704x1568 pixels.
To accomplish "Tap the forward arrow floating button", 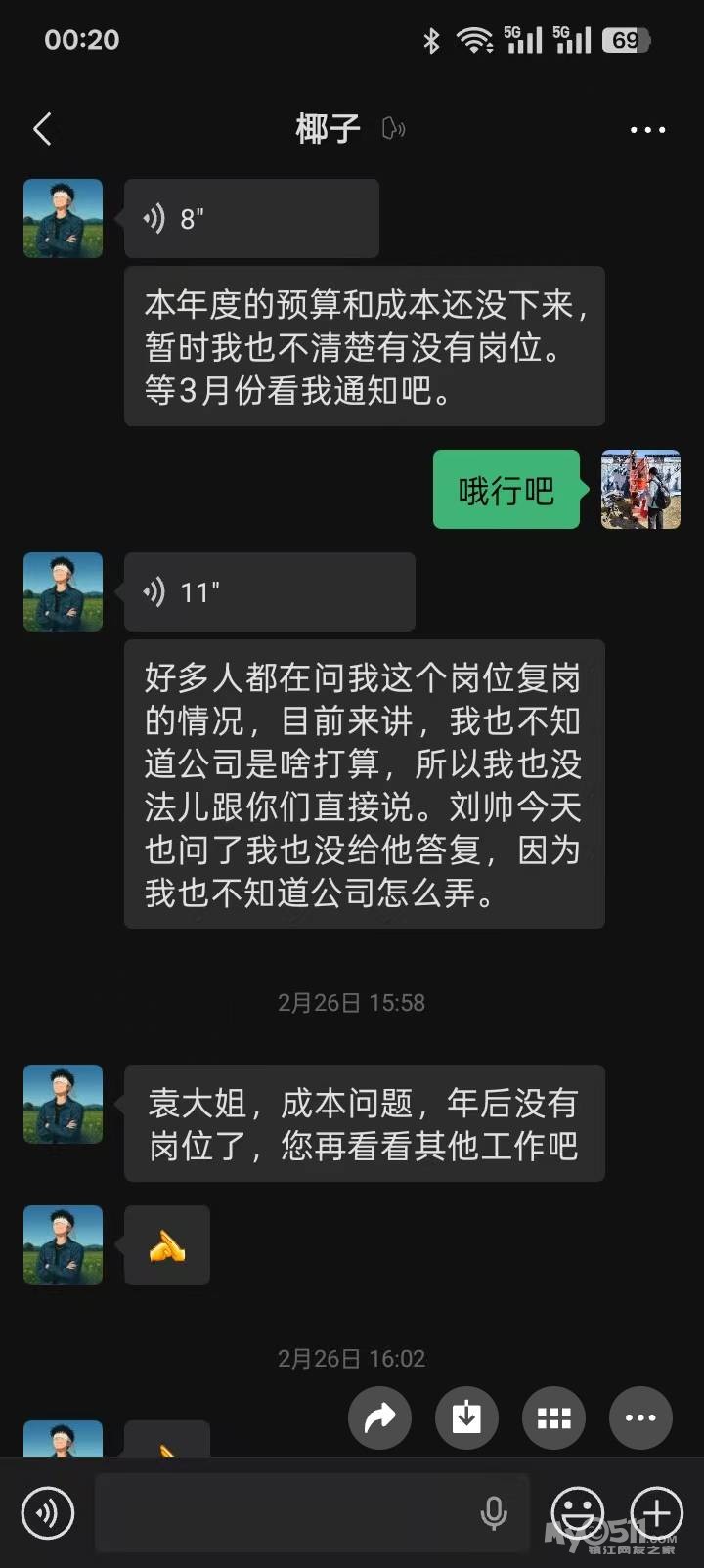I will pyautogui.click(x=379, y=1417).
